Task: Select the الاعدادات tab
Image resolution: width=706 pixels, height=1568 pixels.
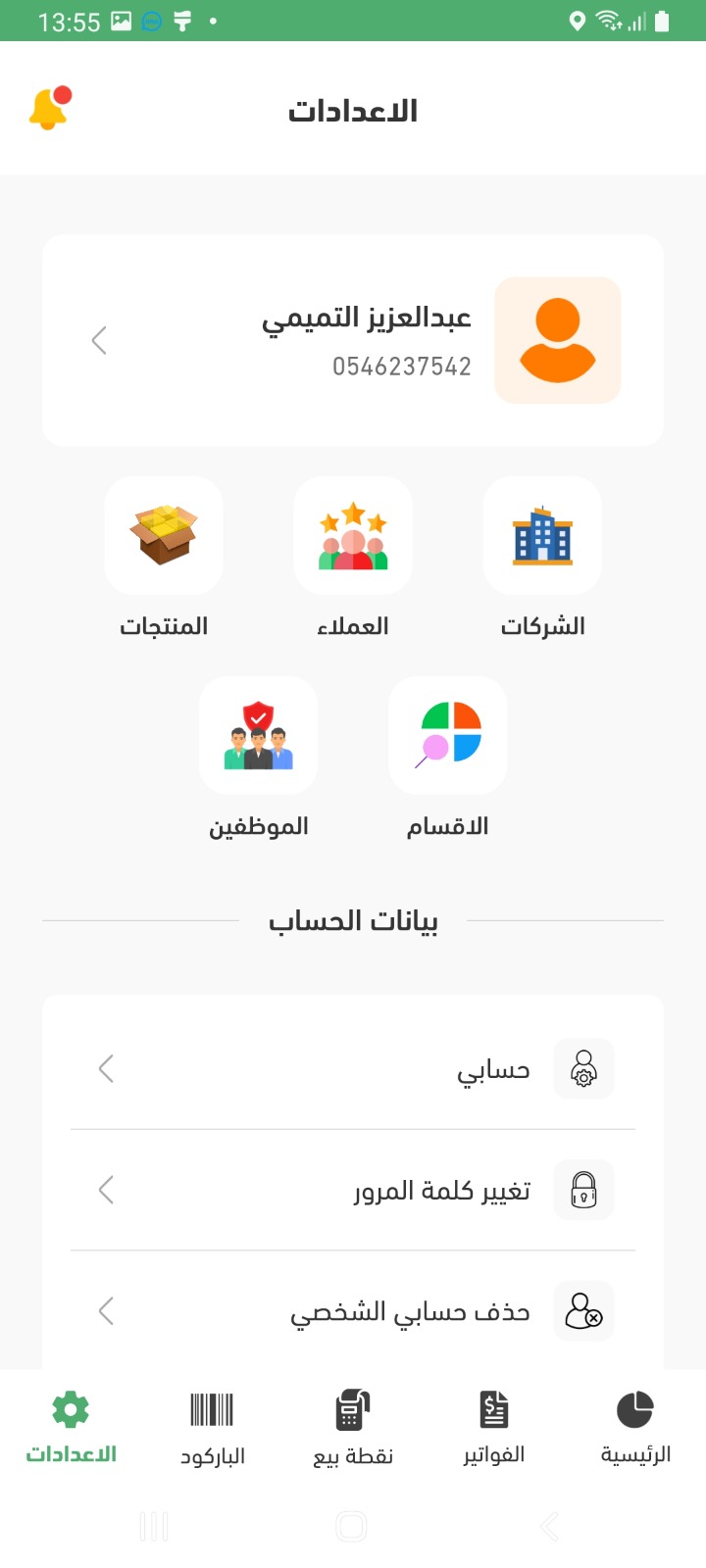Action: [71, 1427]
